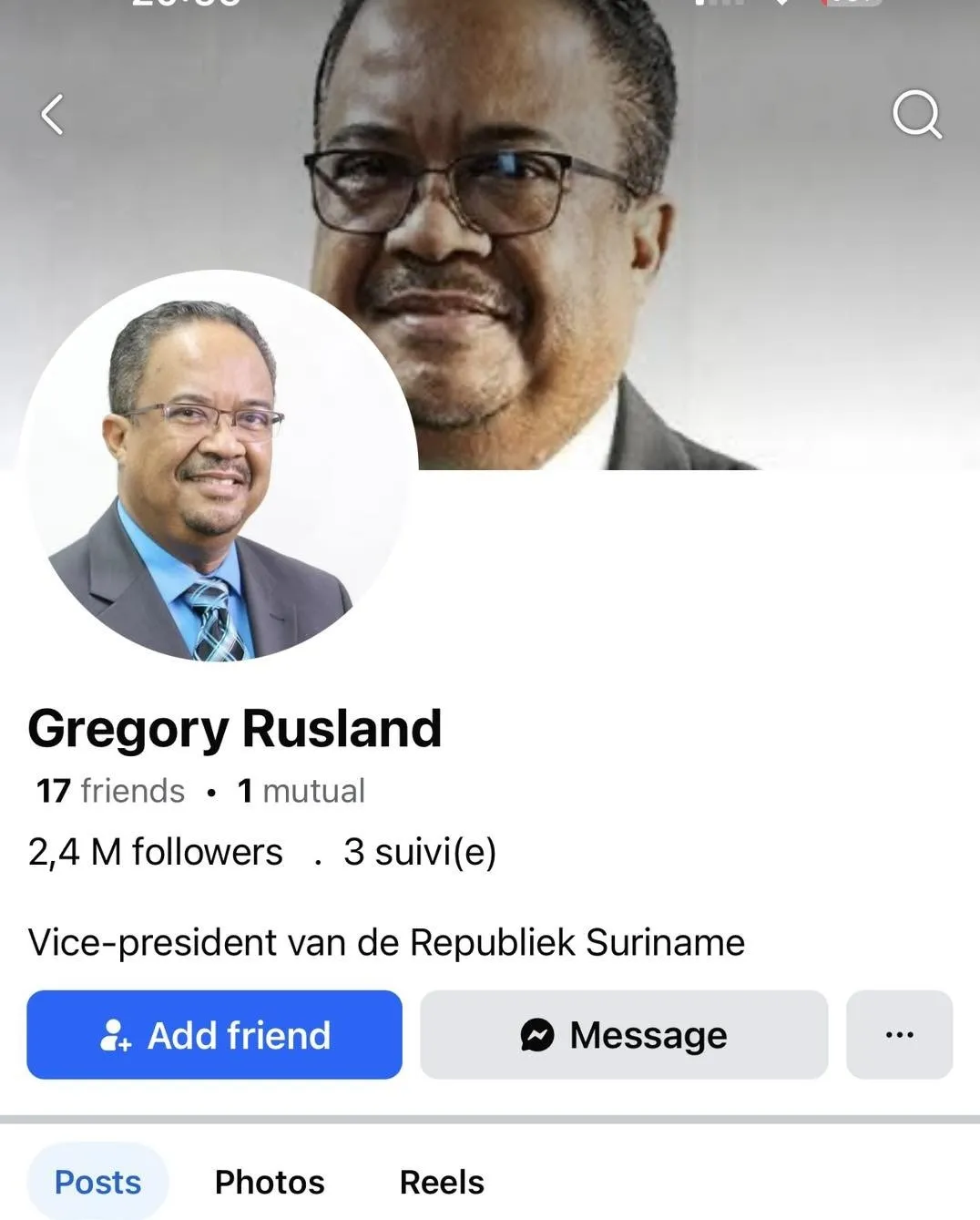Open the three-dot more options button
Image resolution: width=980 pixels, height=1220 pixels.
[x=899, y=1035]
